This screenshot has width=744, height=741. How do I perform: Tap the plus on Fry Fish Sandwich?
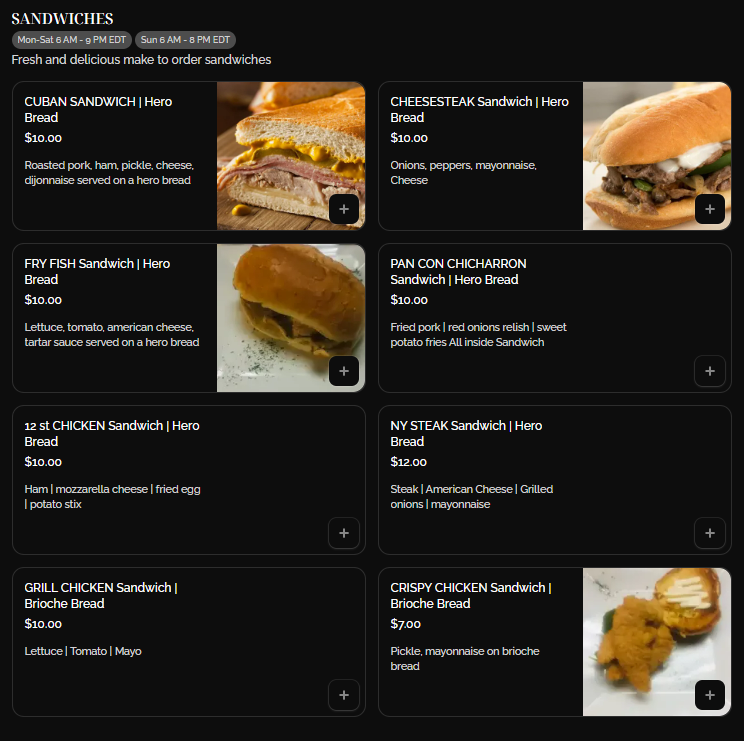[343, 371]
